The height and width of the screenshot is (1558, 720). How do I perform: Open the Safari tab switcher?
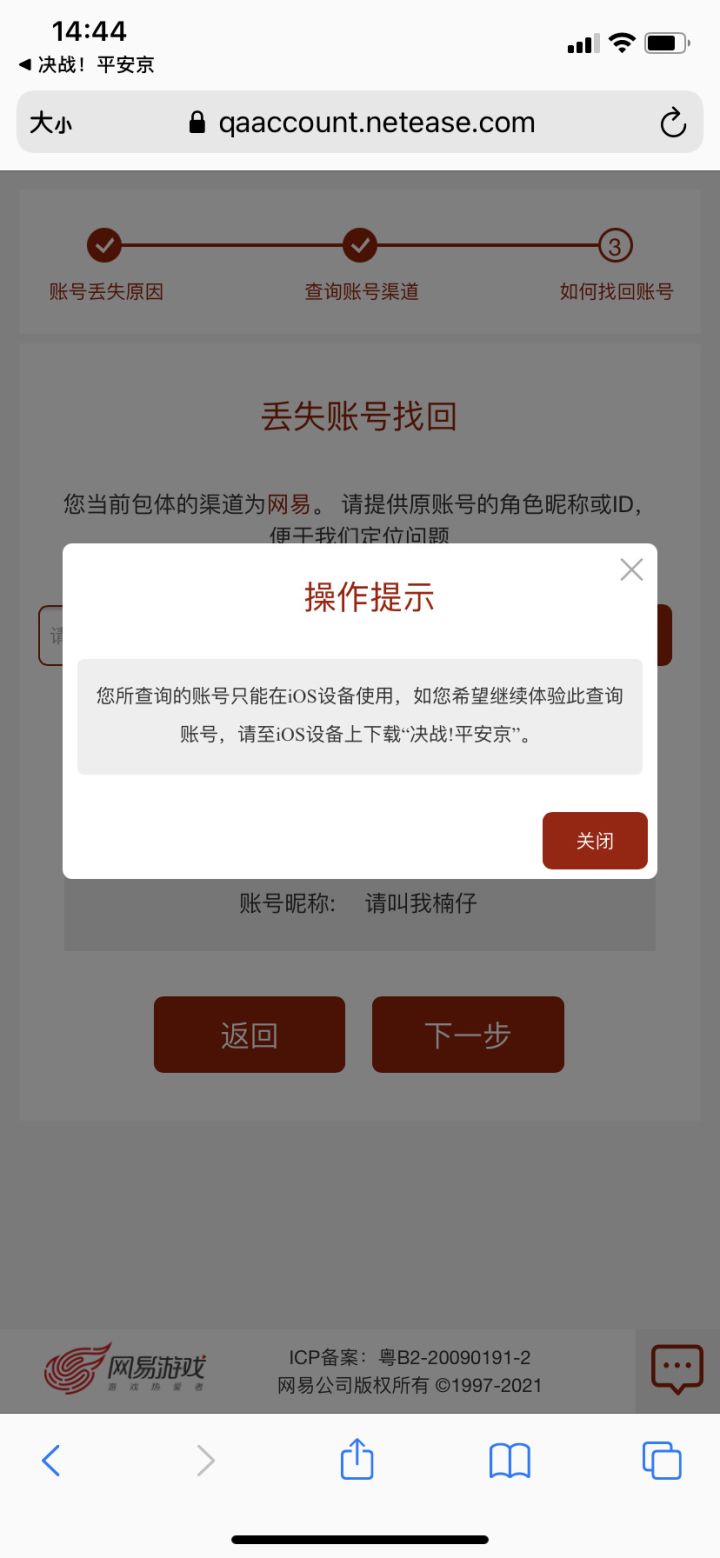661,1460
